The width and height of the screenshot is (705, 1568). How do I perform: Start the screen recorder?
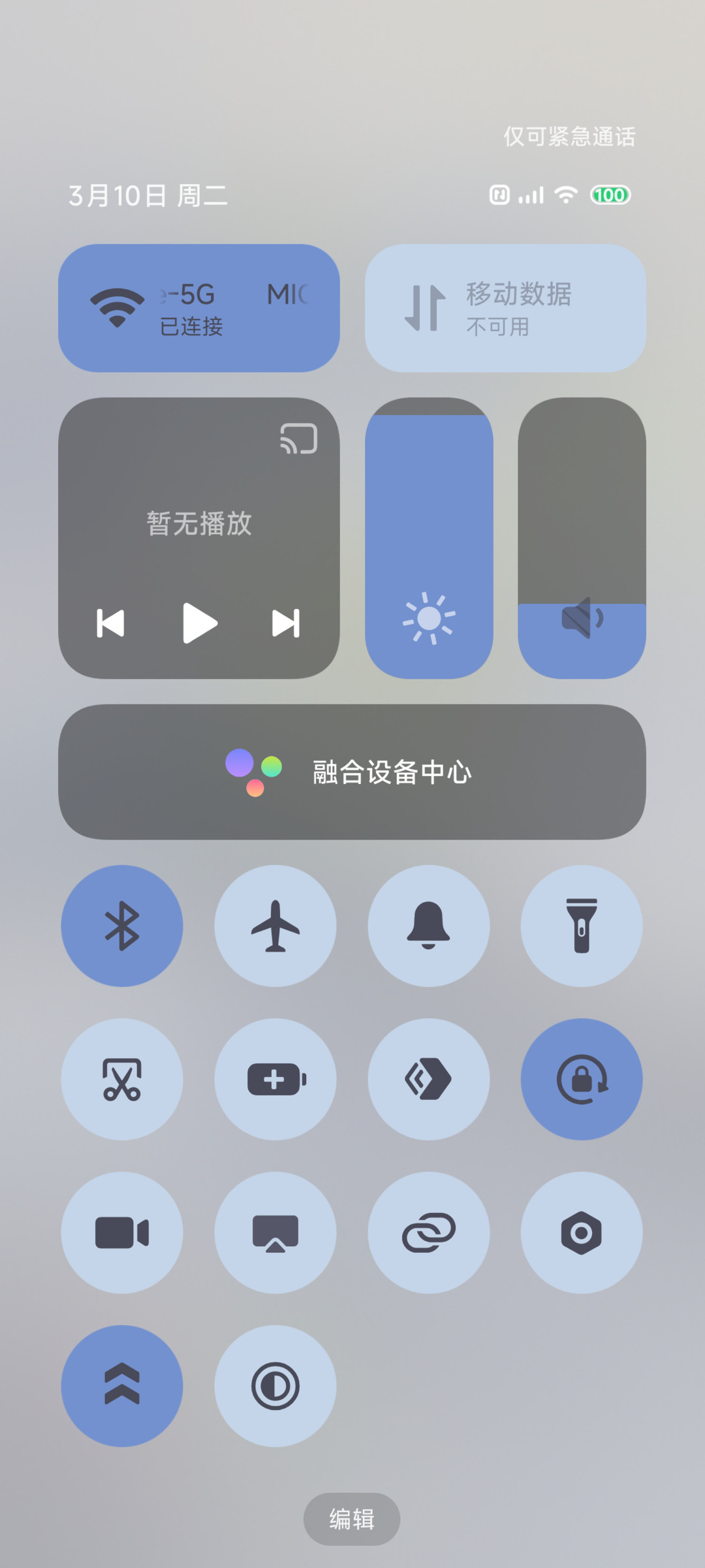click(x=122, y=1232)
